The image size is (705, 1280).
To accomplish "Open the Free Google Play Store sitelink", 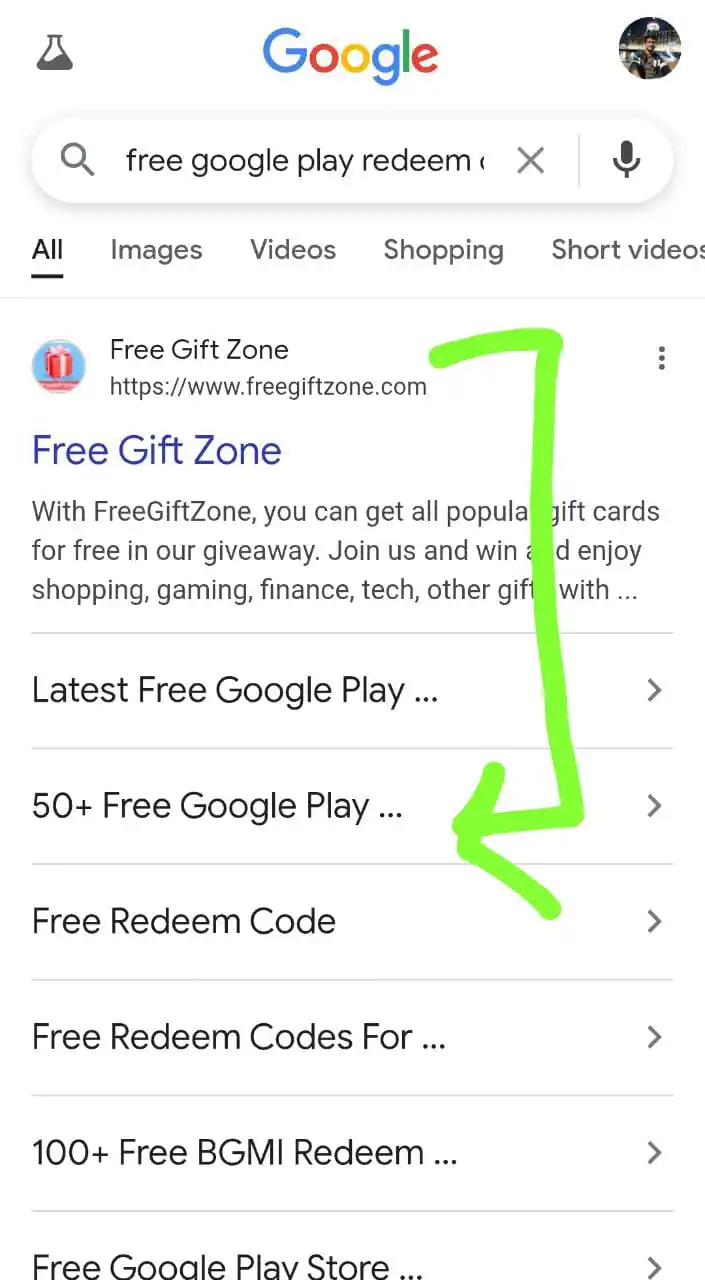I will [x=228, y=1265].
